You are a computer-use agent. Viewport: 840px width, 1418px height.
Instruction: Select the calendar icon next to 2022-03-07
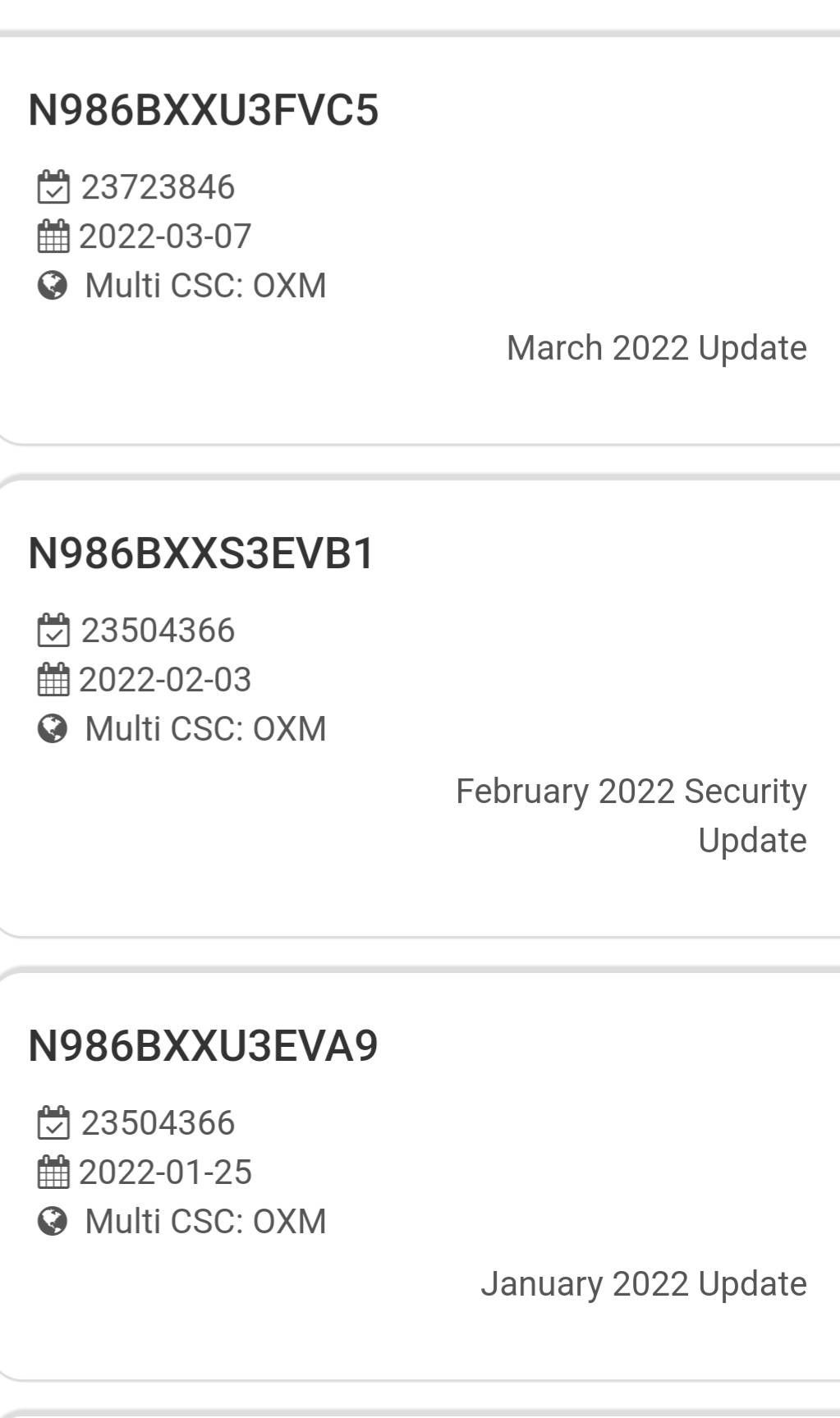pyautogui.click(x=53, y=236)
